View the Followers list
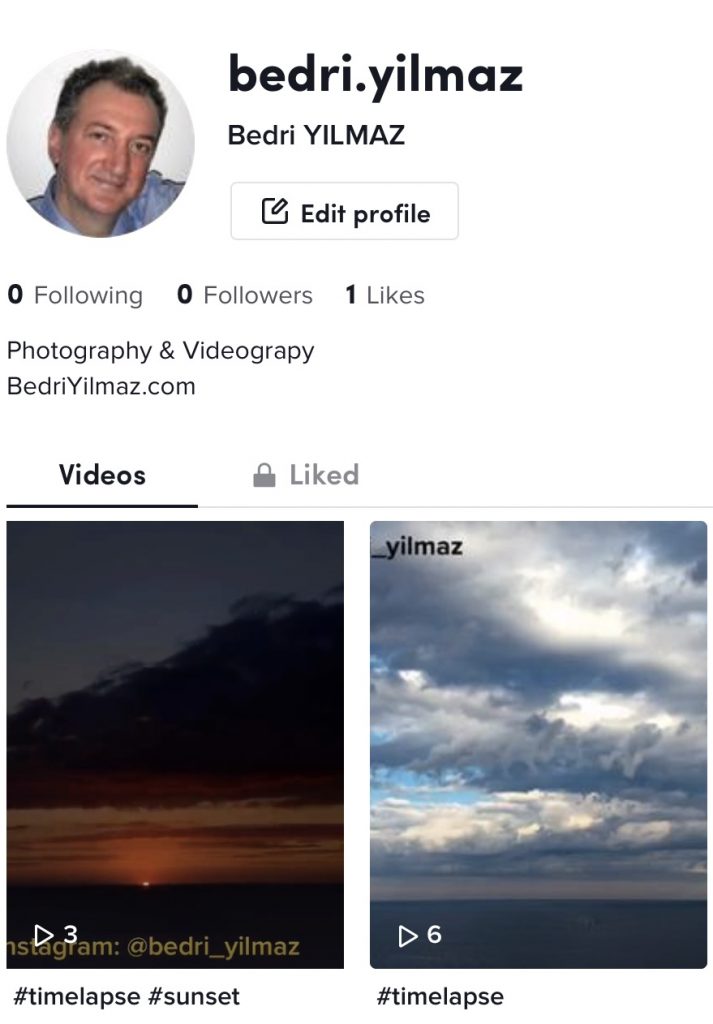This screenshot has height=1024, width=713. [245, 296]
